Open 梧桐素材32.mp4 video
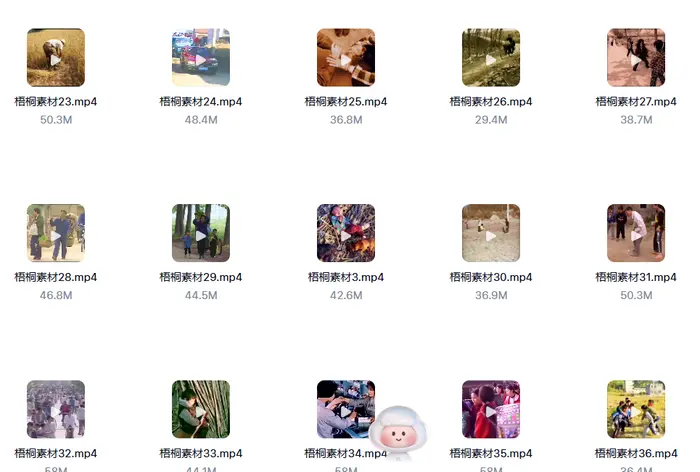The width and height of the screenshot is (700, 472). point(56,409)
